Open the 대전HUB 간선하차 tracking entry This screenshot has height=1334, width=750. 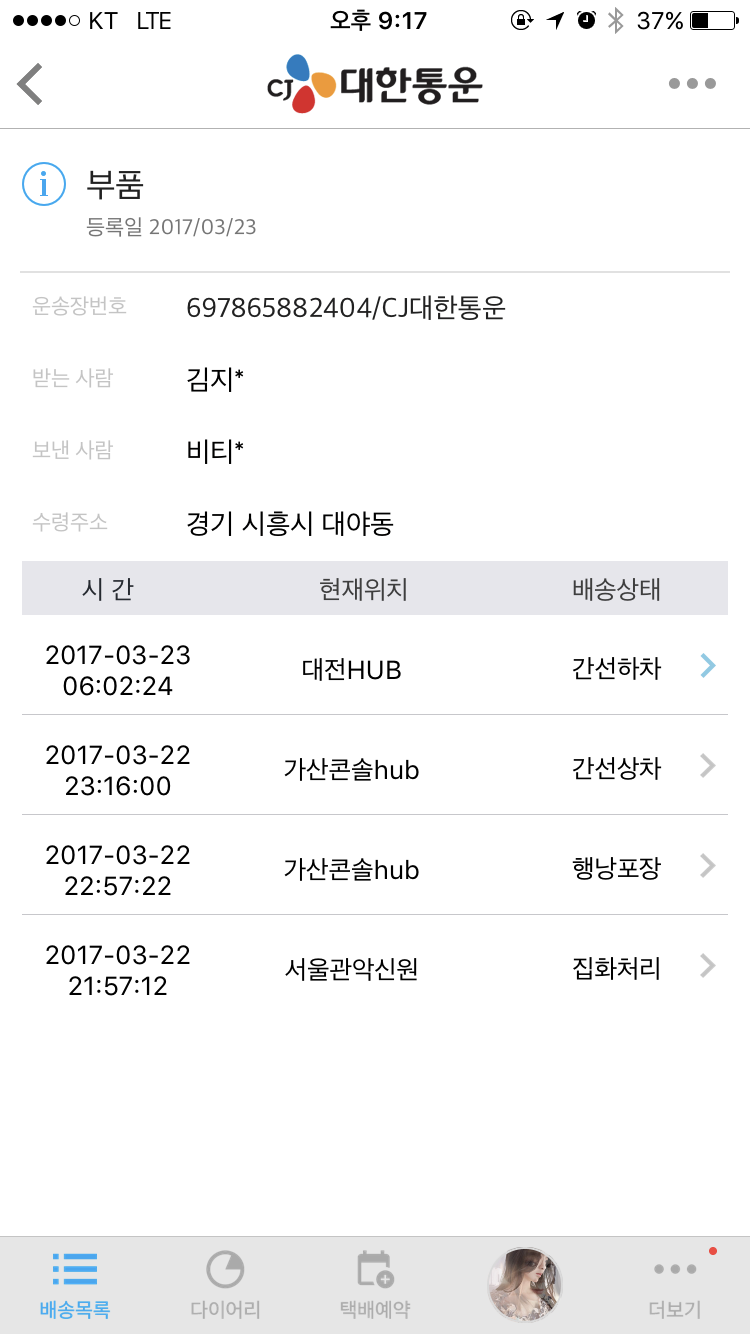(x=375, y=667)
